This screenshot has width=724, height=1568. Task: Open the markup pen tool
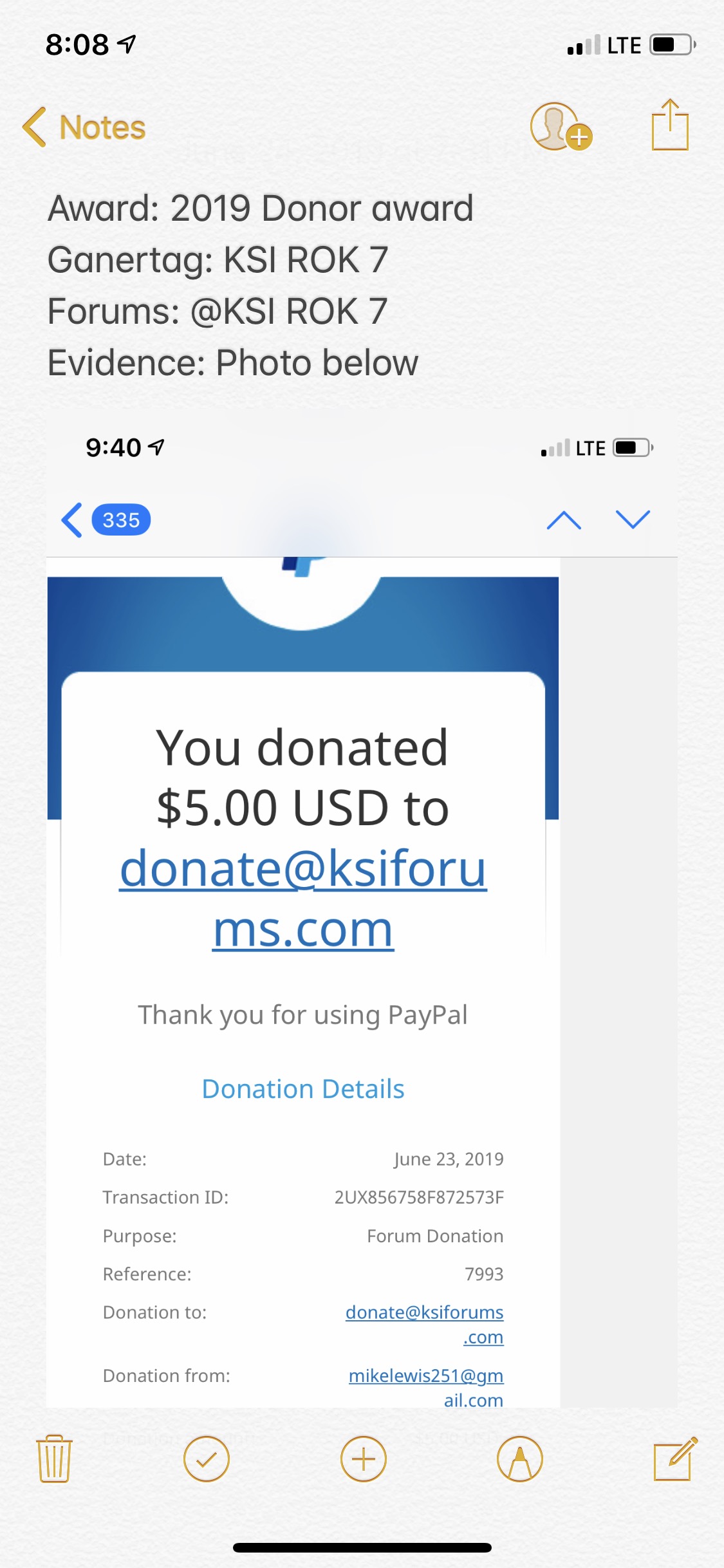coord(520,1459)
